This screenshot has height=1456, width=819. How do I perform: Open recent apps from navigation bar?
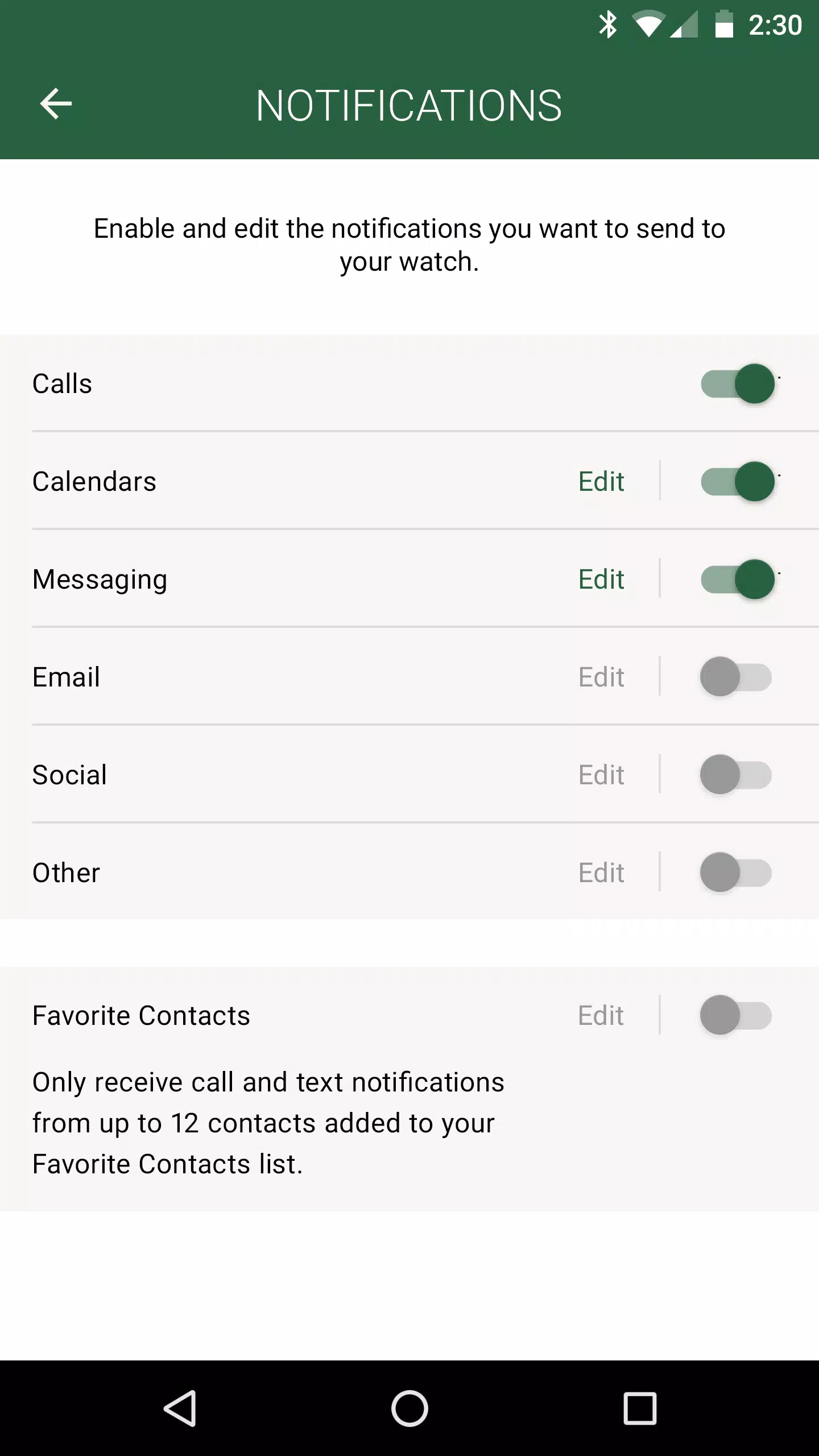click(640, 1408)
